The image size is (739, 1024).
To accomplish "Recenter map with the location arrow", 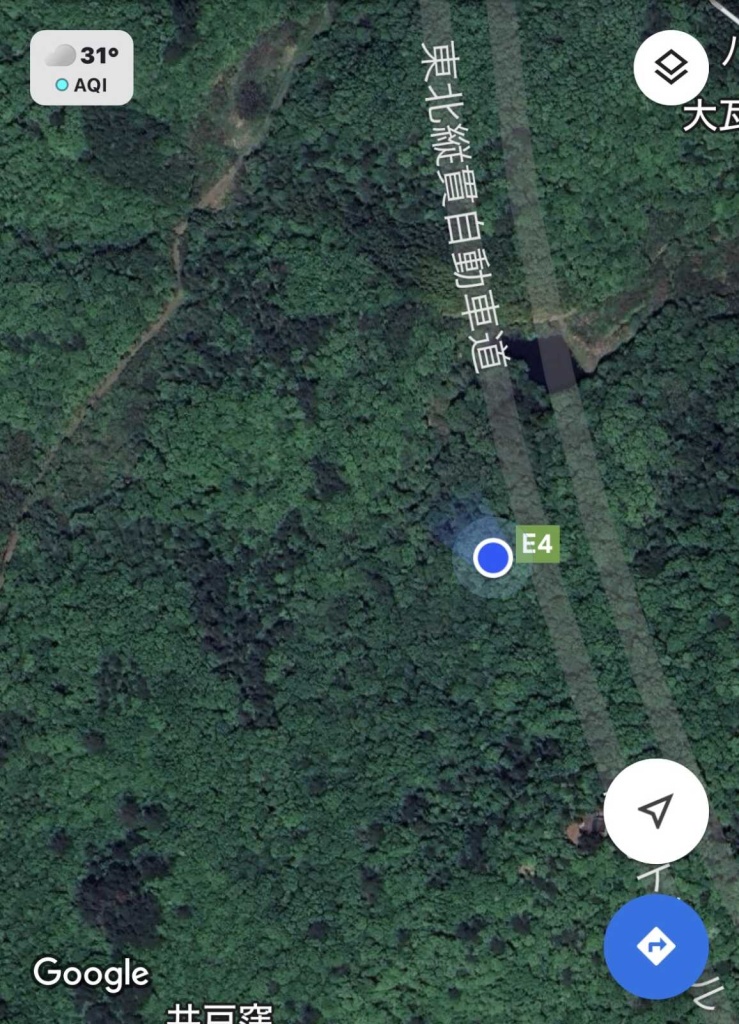I will click(x=656, y=811).
